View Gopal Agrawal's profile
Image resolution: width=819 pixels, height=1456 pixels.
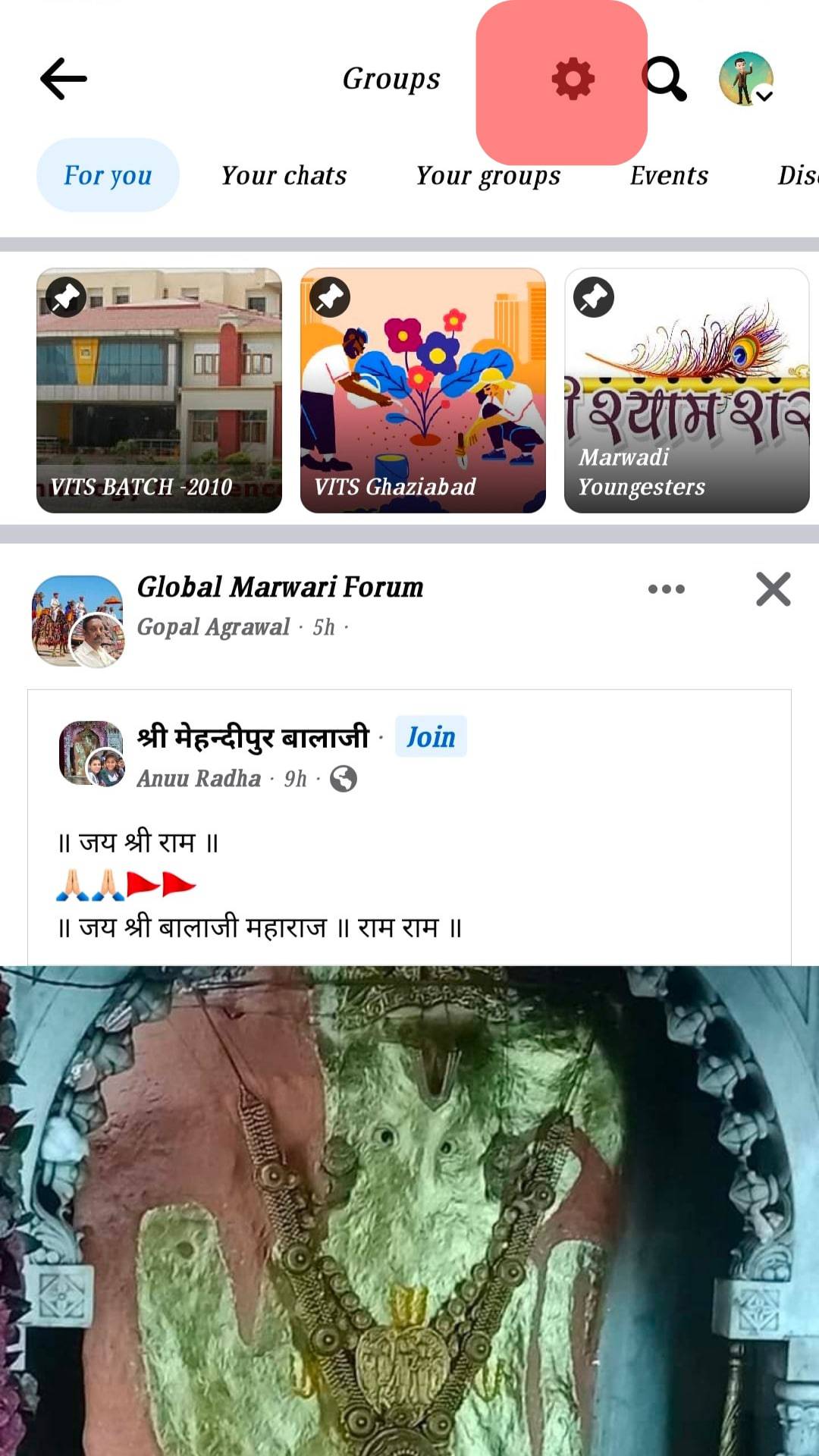[213, 627]
